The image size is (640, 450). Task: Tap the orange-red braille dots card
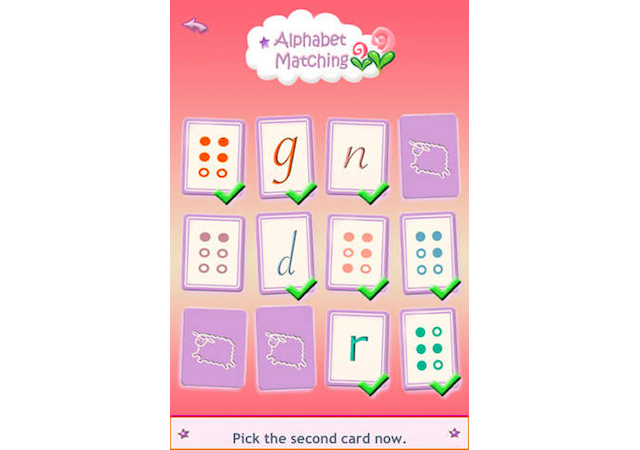tap(213, 157)
